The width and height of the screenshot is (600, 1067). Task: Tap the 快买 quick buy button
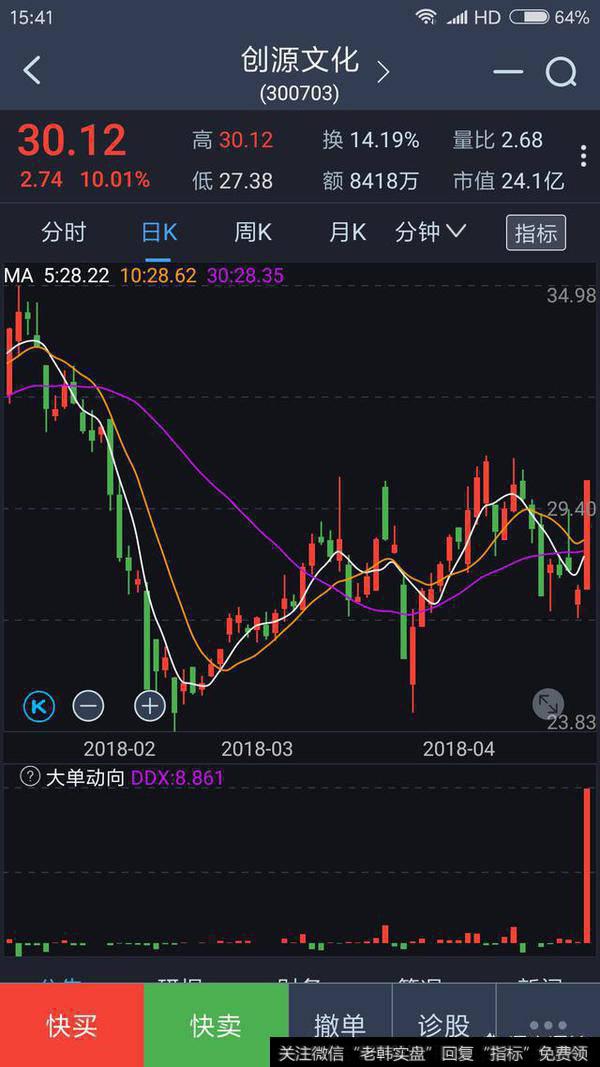click(x=72, y=1025)
